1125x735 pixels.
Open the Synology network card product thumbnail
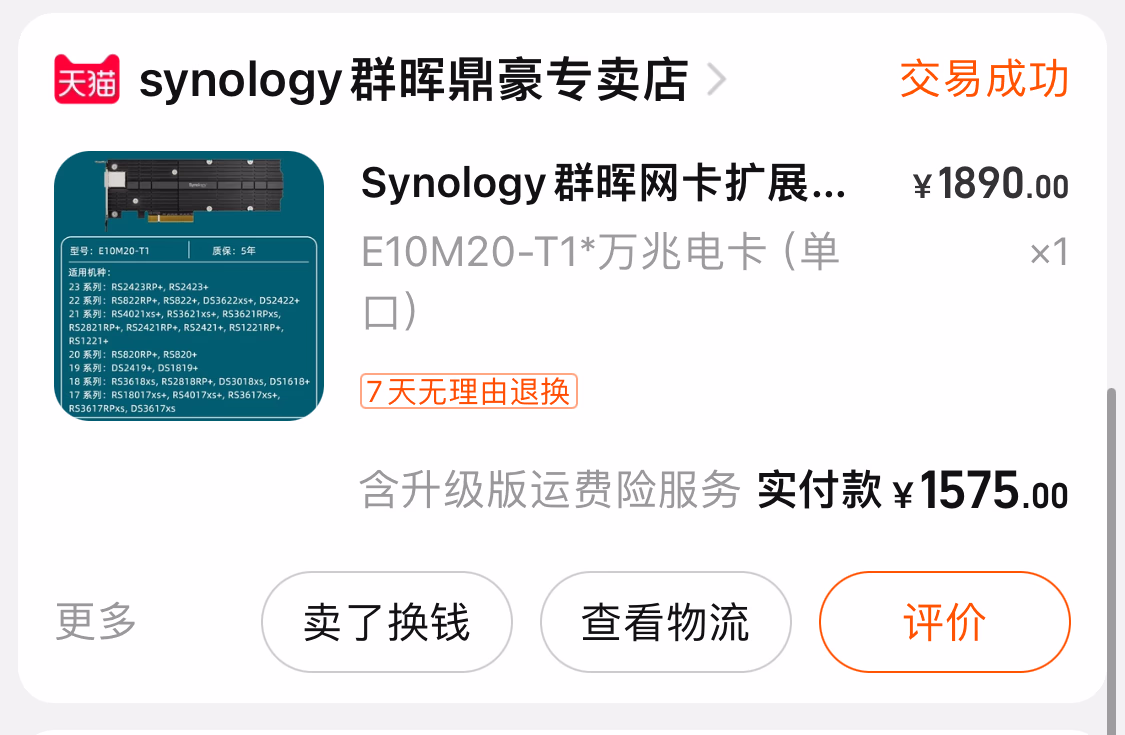[189, 286]
